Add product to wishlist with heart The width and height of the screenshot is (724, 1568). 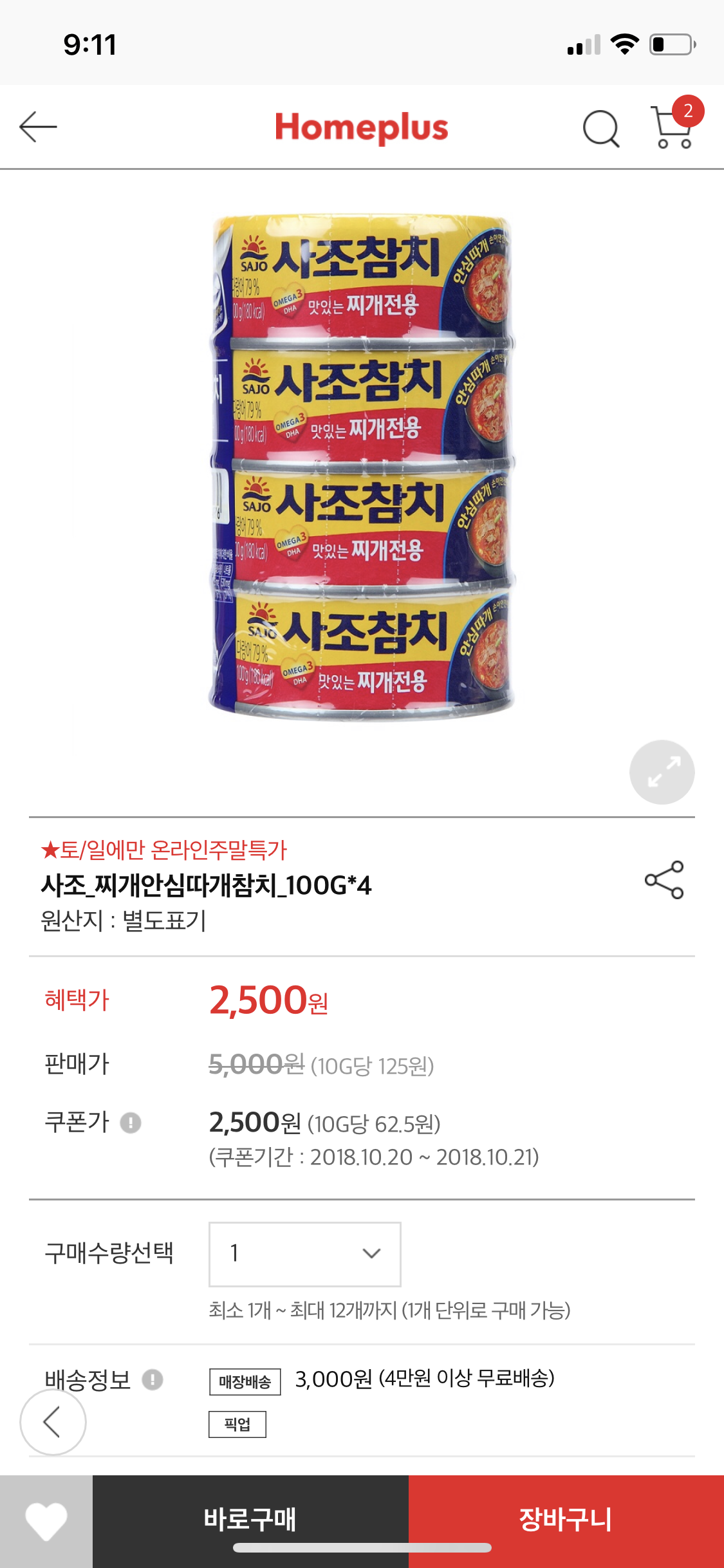pos(46,1521)
